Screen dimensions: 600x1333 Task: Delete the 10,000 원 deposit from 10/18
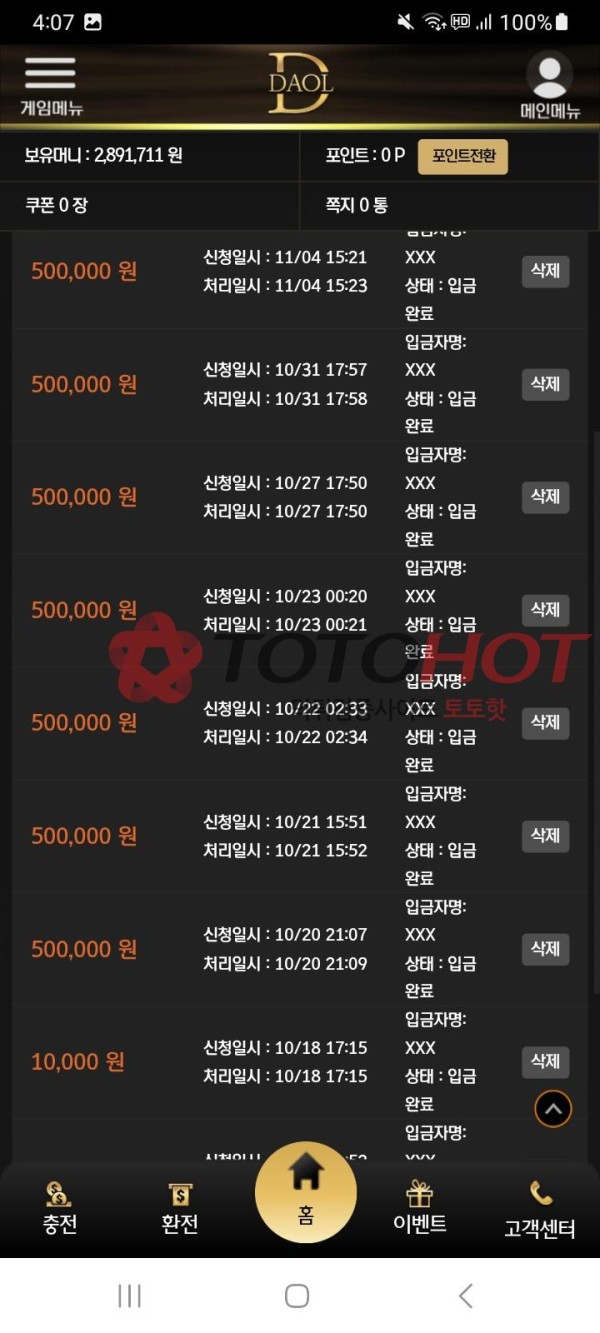pyautogui.click(x=545, y=1062)
